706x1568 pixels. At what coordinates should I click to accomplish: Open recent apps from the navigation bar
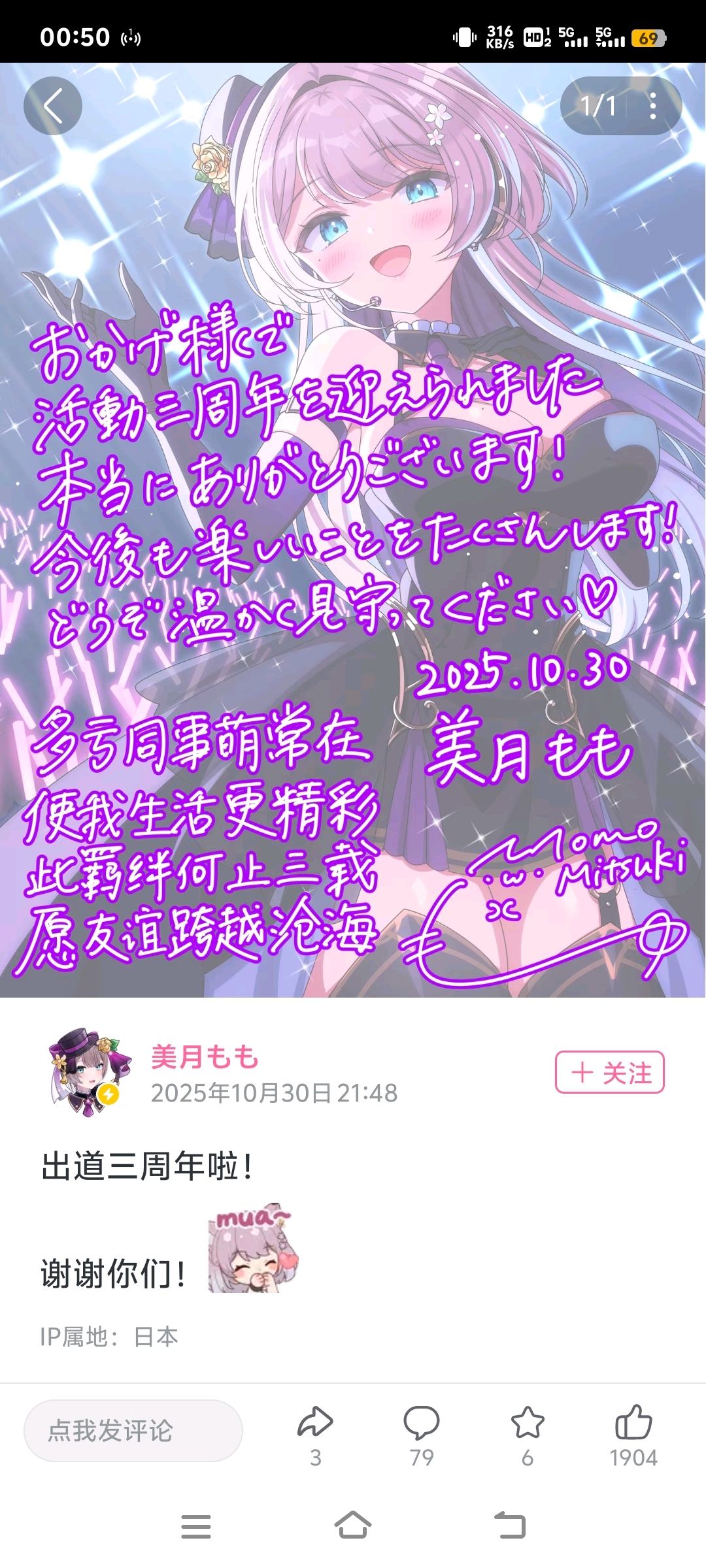click(196, 1526)
